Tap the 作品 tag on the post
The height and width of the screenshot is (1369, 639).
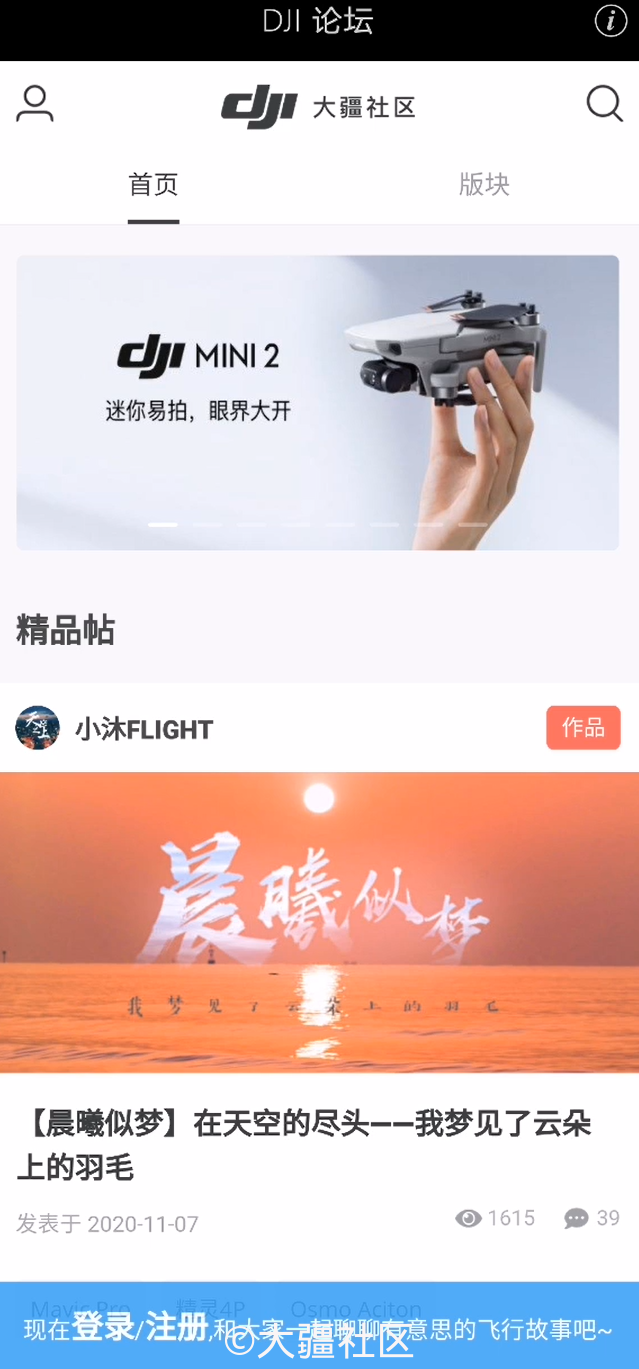583,728
